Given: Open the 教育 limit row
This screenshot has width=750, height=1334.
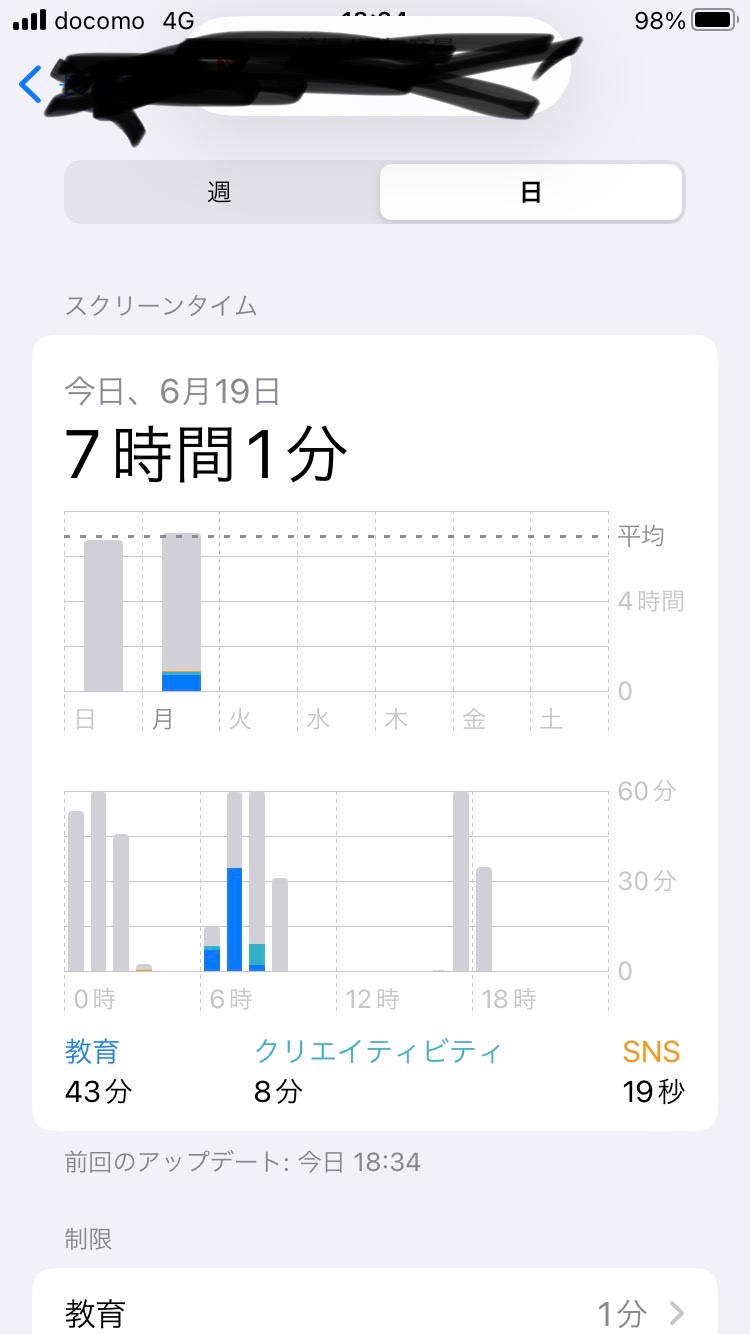Looking at the screenshot, I should pyautogui.click(x=375, y=1310).
